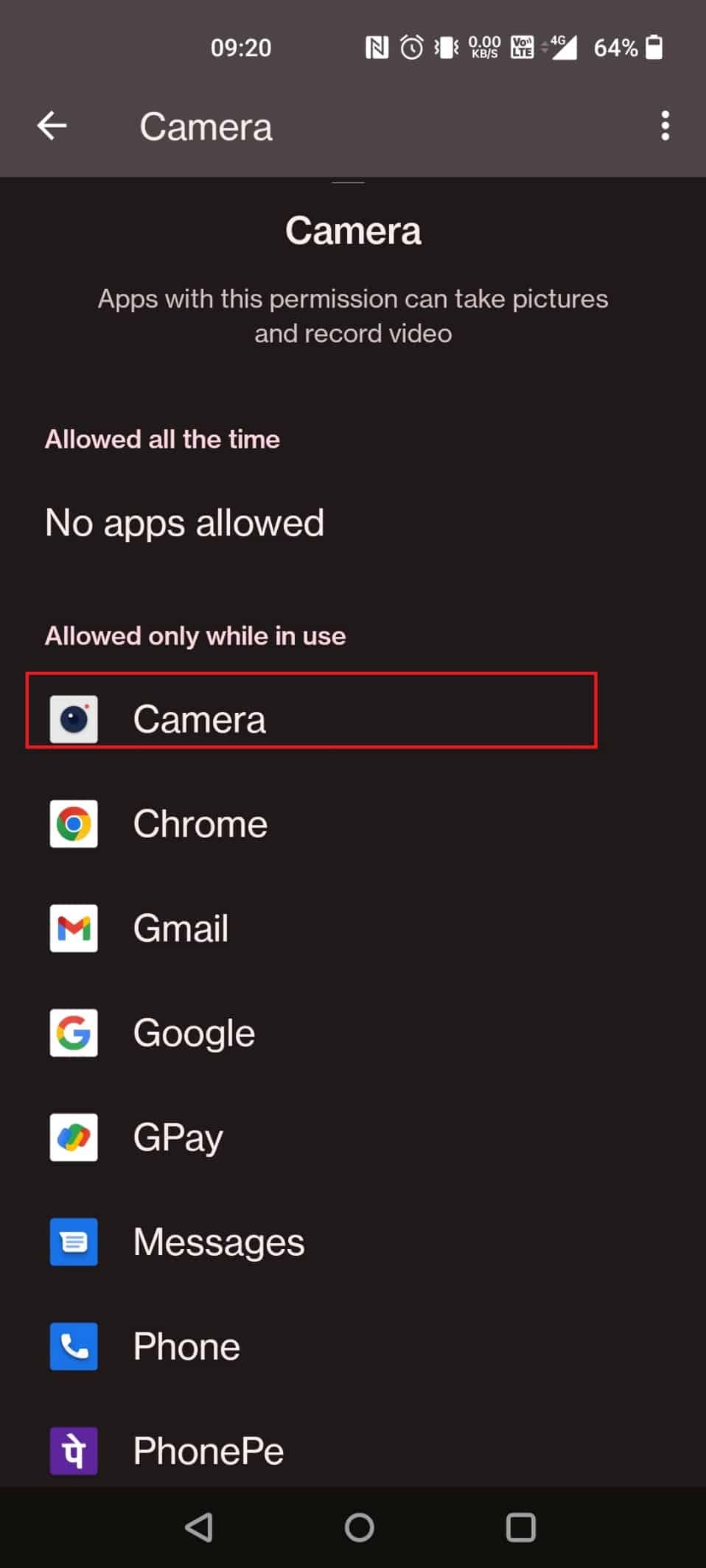Go back using the arrow button
This screenshot has width=706, height=1568.
52,125
